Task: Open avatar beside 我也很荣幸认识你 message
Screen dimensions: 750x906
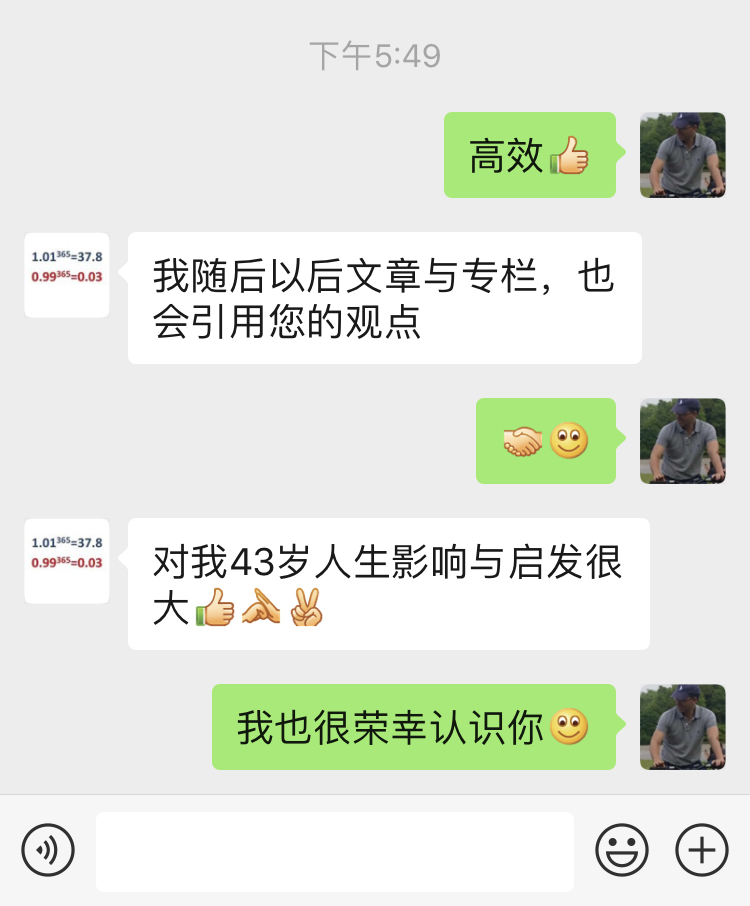Action: [683, 727]
